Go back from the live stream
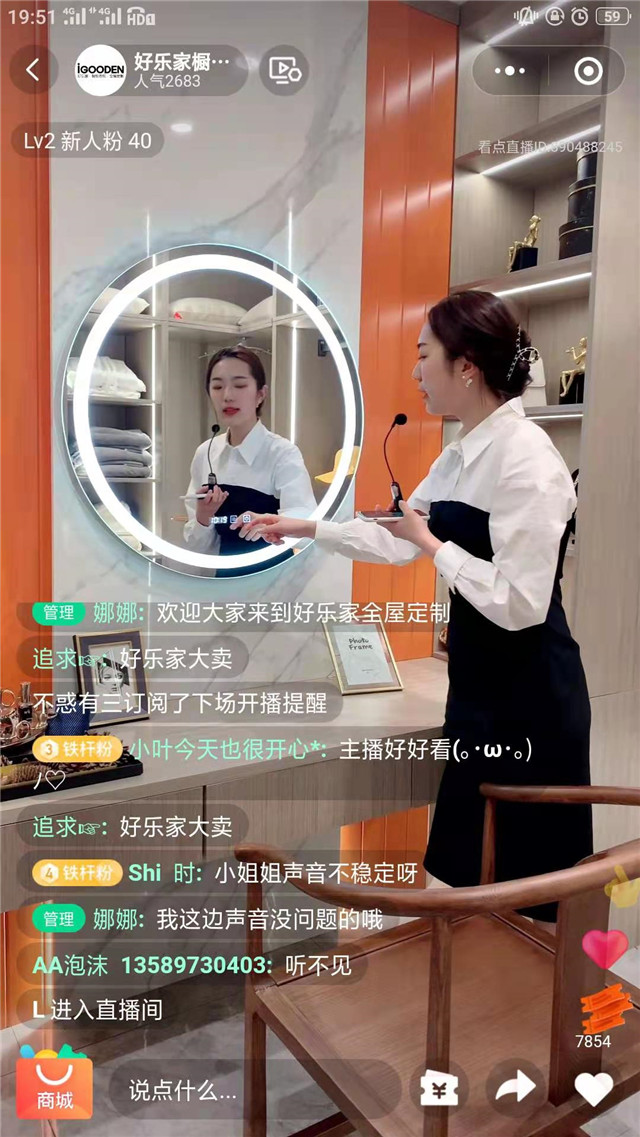 tap(32, 70)
